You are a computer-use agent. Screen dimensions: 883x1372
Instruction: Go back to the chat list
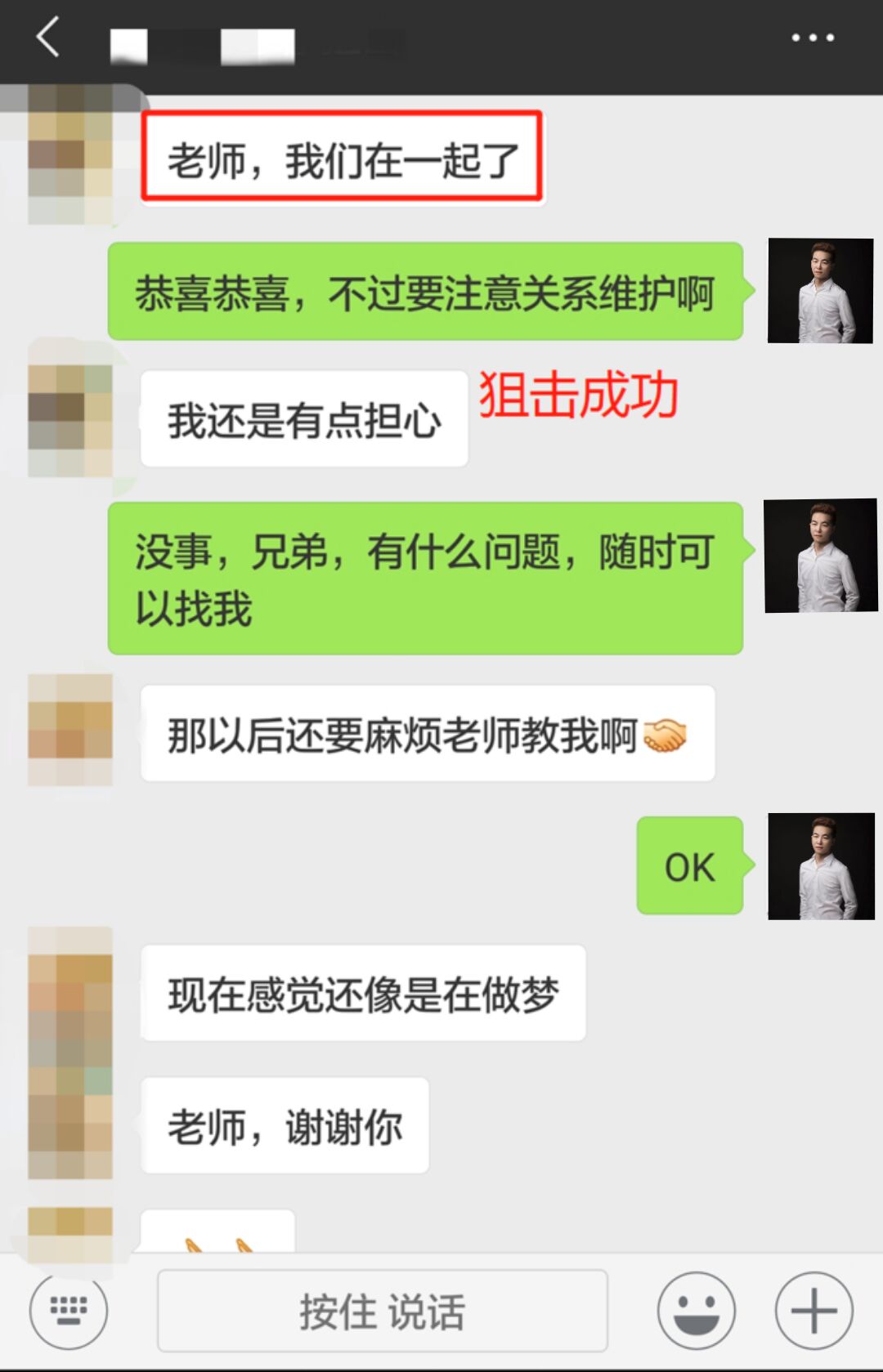(x=47, y=38)
